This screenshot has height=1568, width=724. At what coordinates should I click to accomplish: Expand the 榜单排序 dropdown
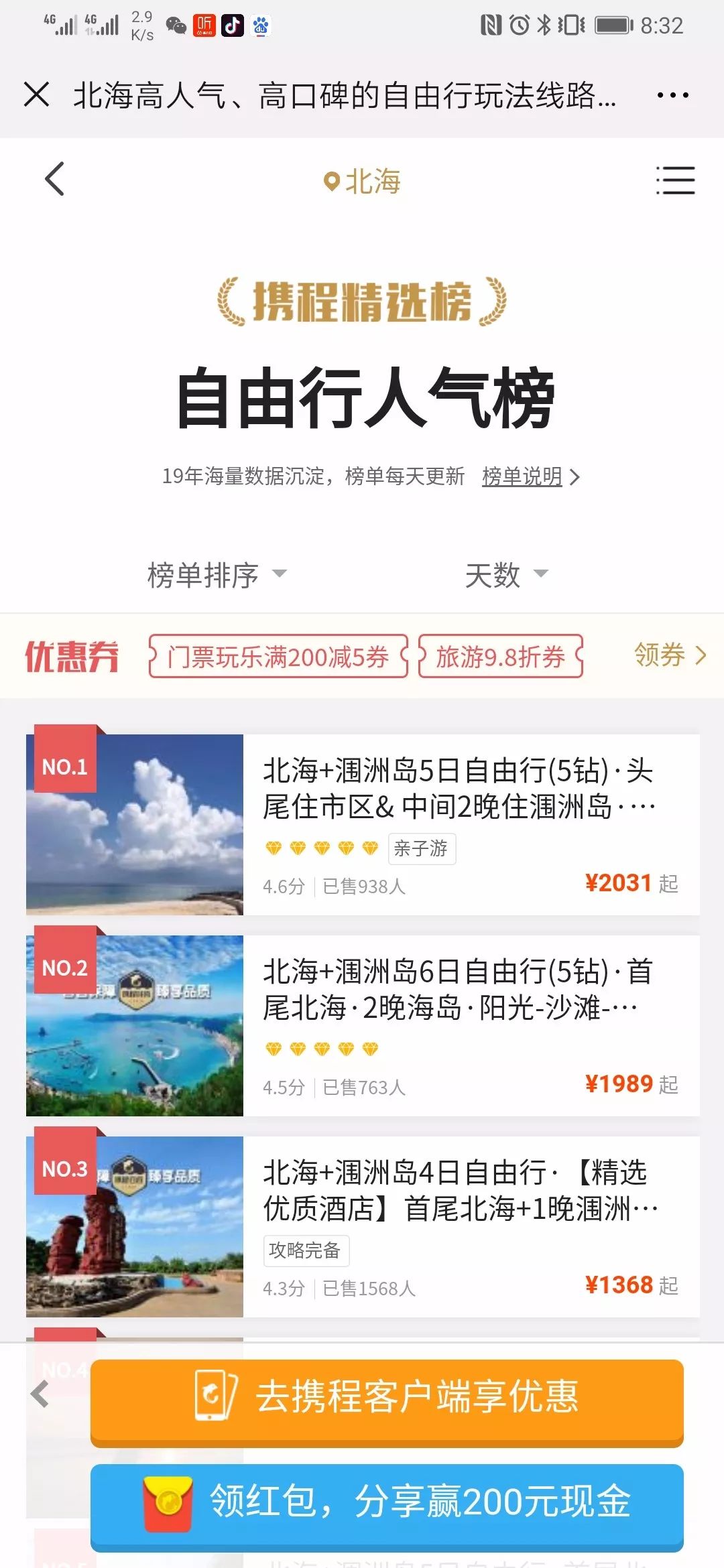point(217,575)
